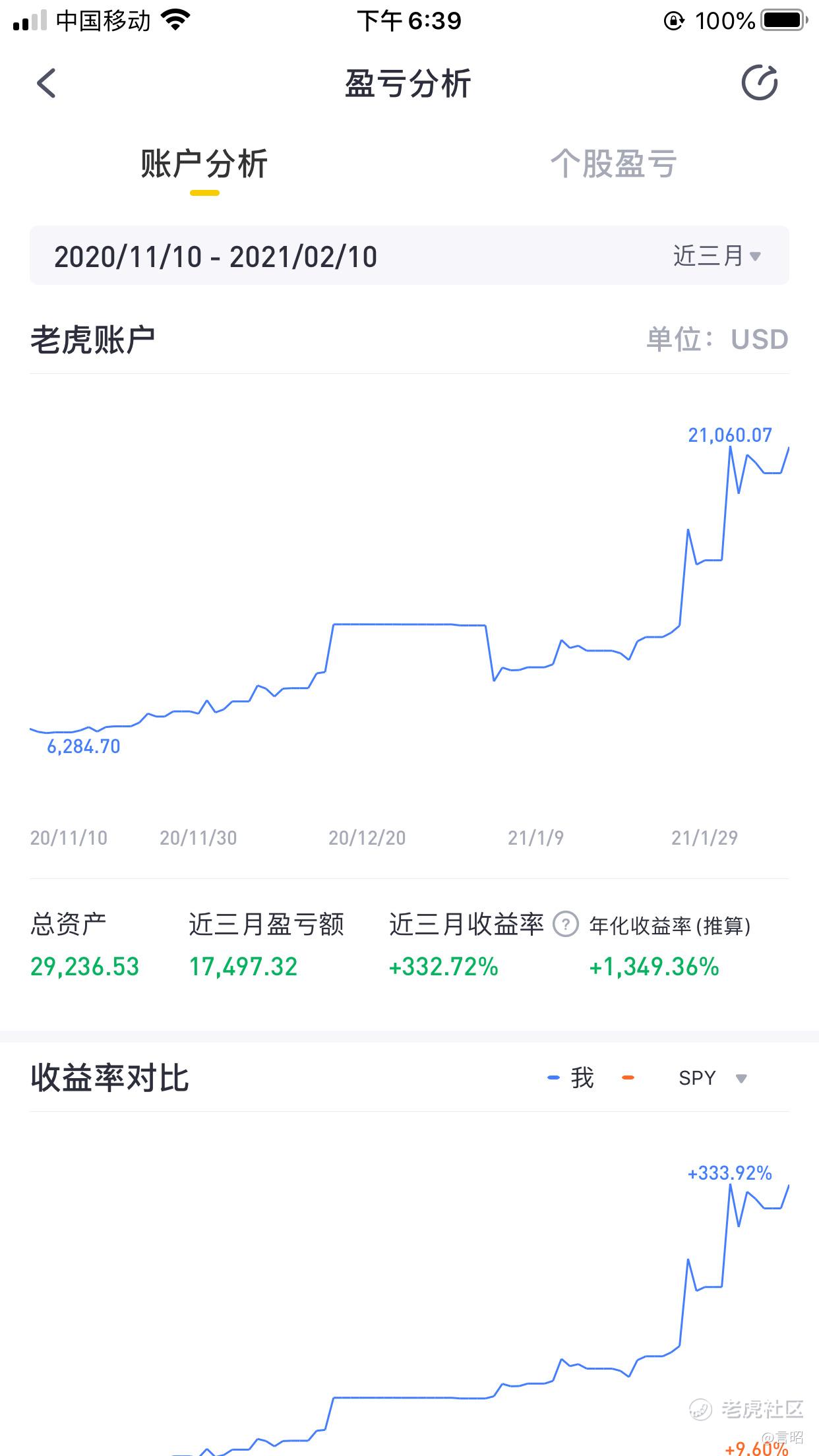Select the 账户分析 tab
The width and height of the screenshot is (819, 1456).
pyautogui.click(x=204, y=164)
